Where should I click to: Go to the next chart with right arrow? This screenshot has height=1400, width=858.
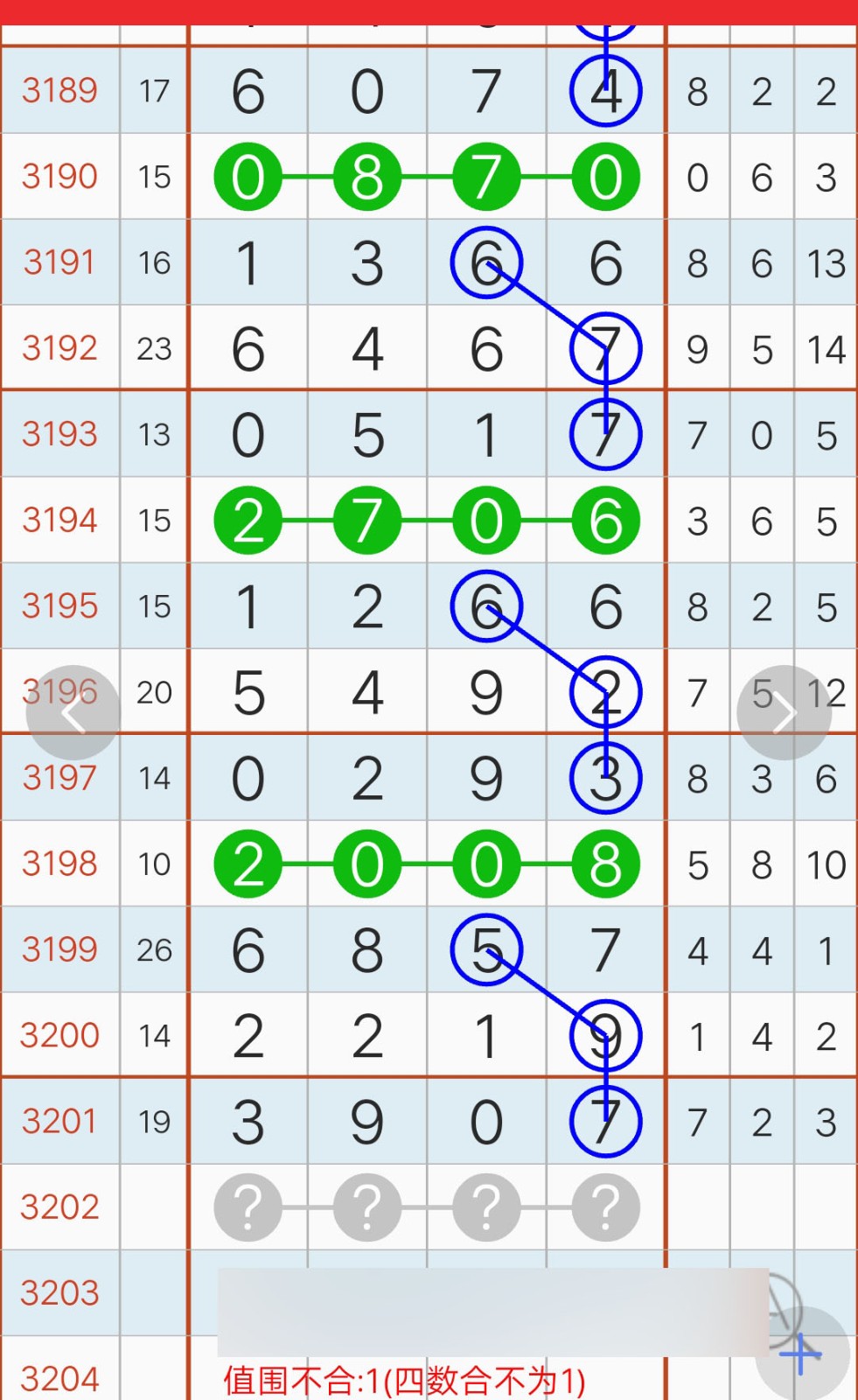pos(784,713)
